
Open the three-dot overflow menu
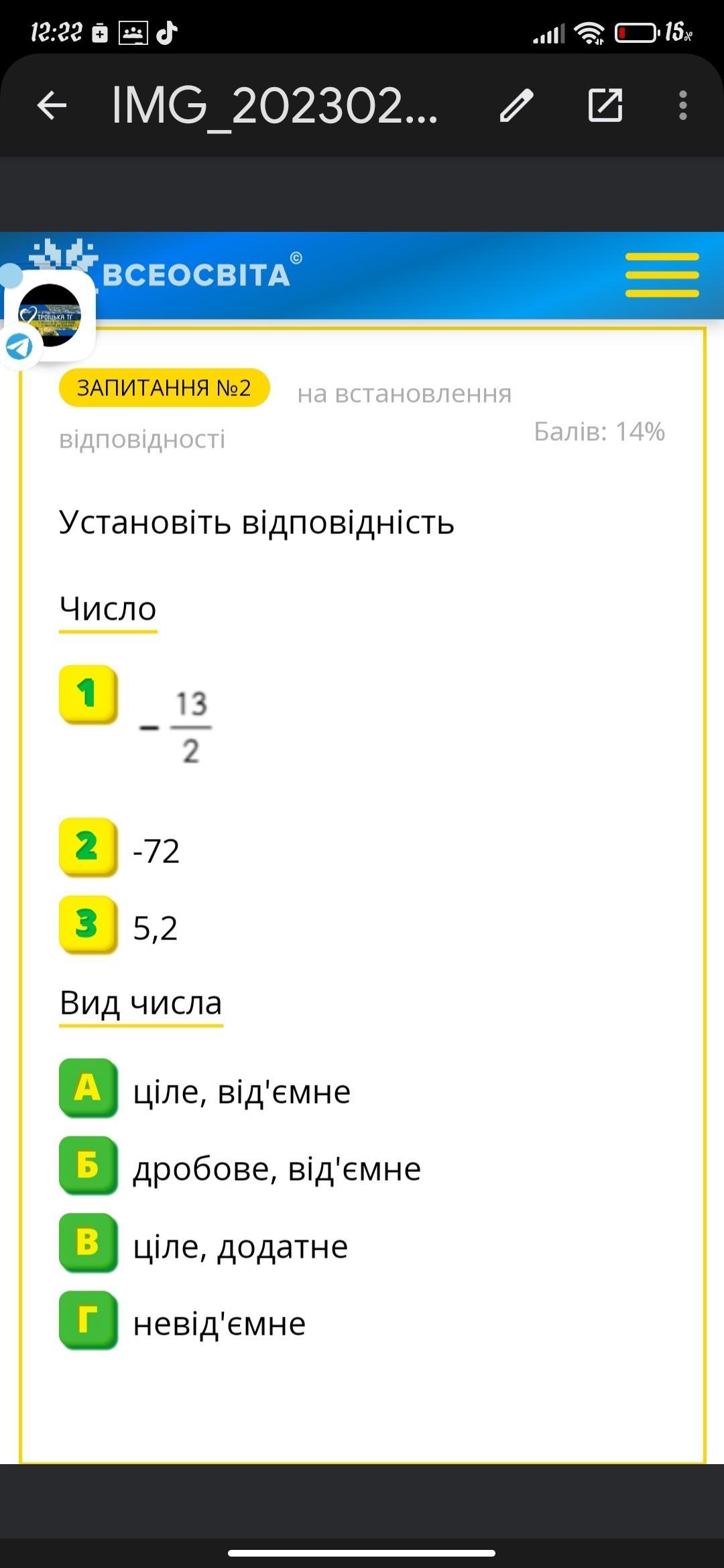click(x=682, y=105)
